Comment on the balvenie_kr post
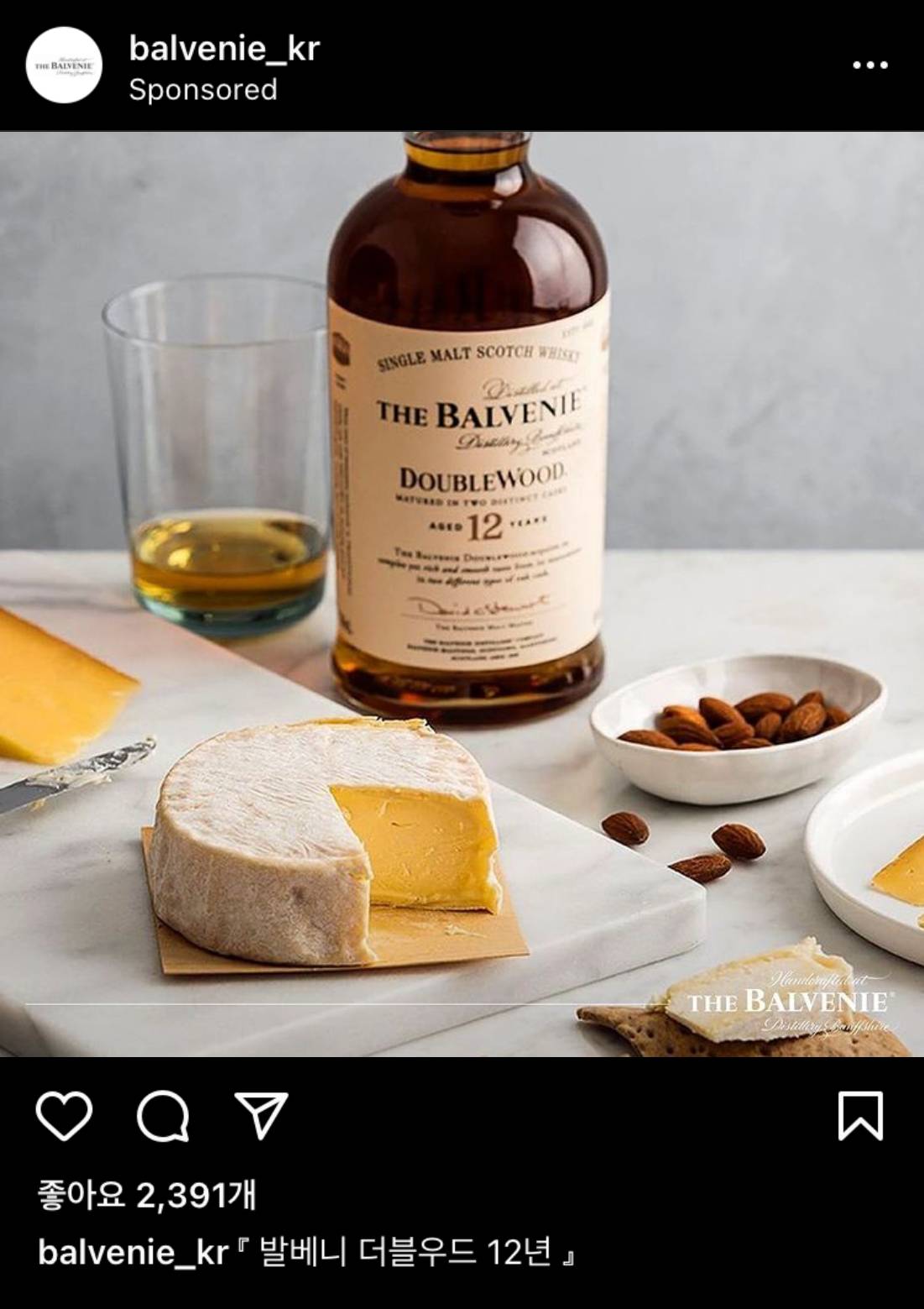The height and width of the screenshot is (1309, 924). click(x=162, y=1116)
